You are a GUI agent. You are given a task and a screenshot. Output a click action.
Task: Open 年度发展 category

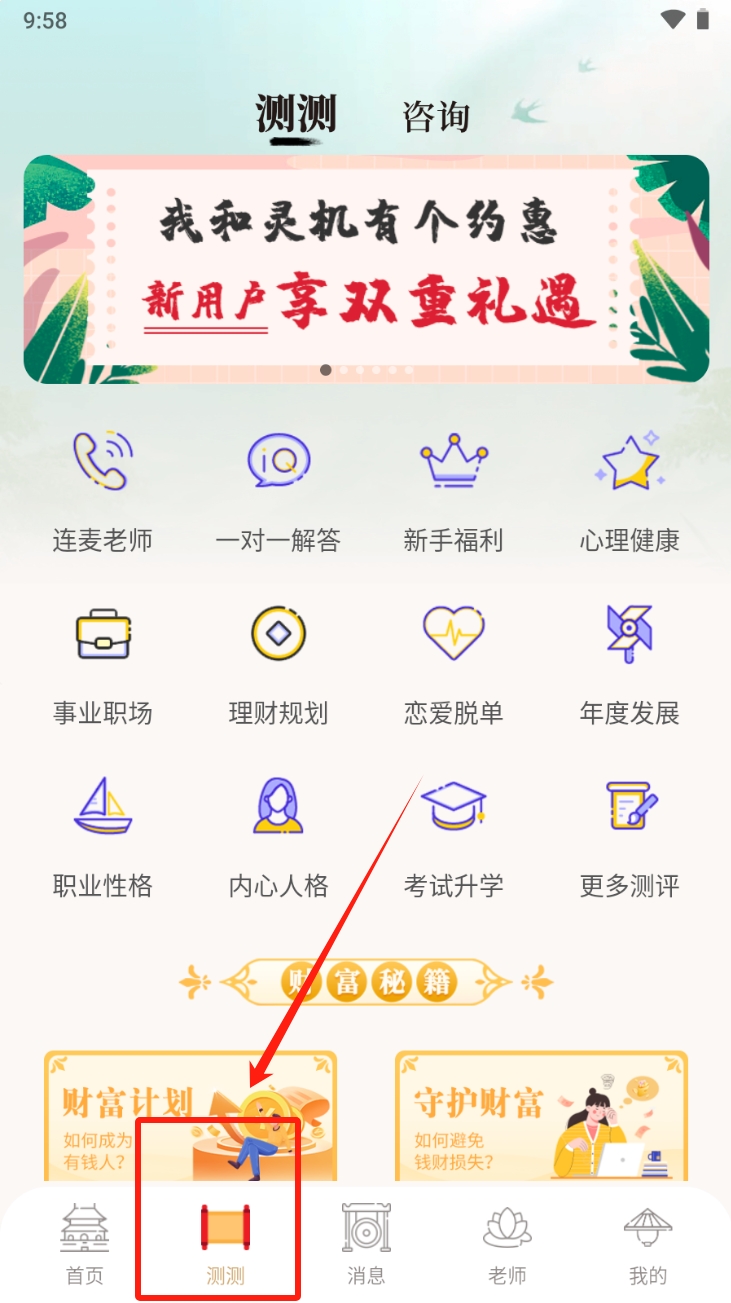pos(629,662)
